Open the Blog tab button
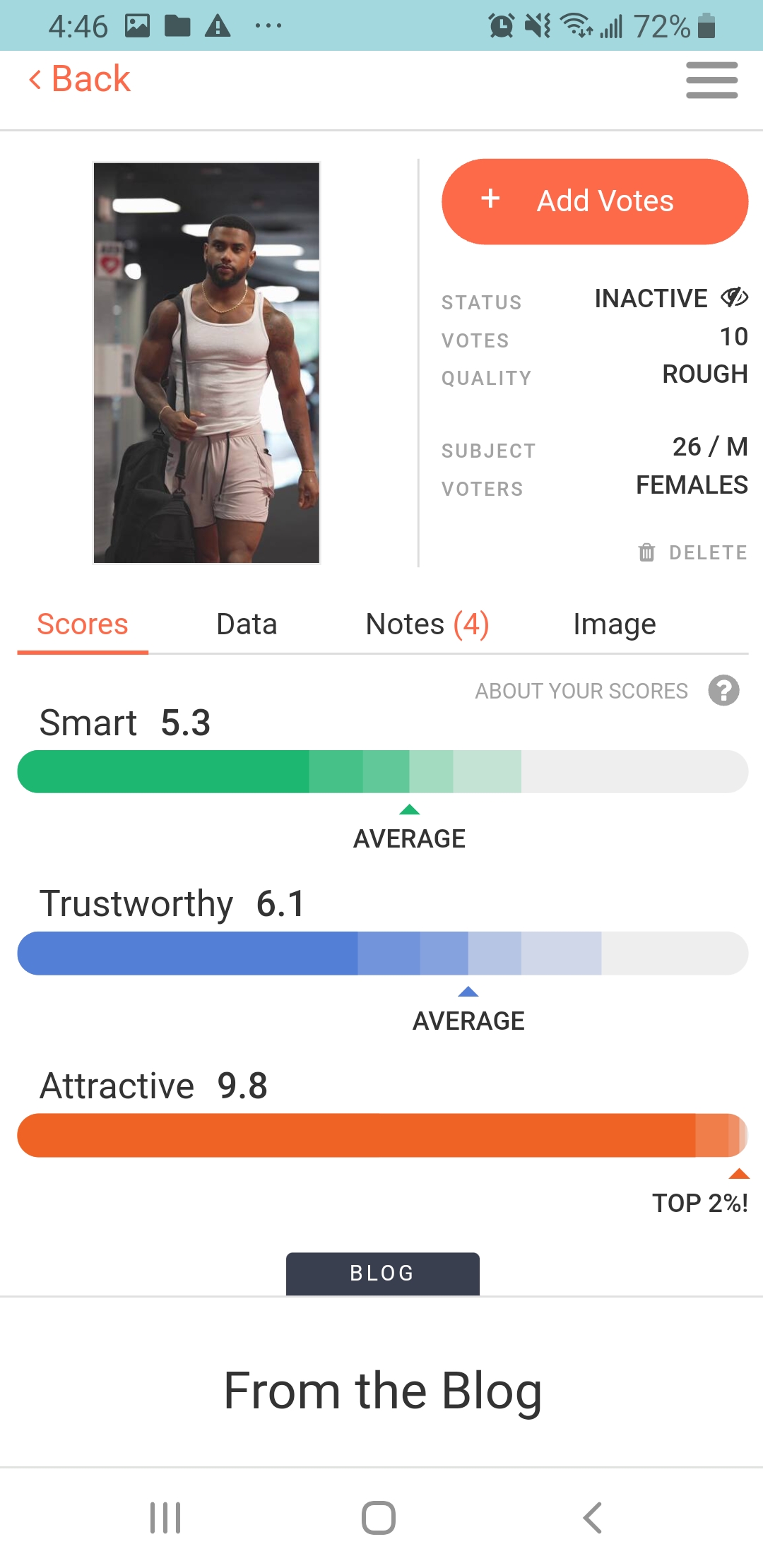 (x=382, y=1273)
